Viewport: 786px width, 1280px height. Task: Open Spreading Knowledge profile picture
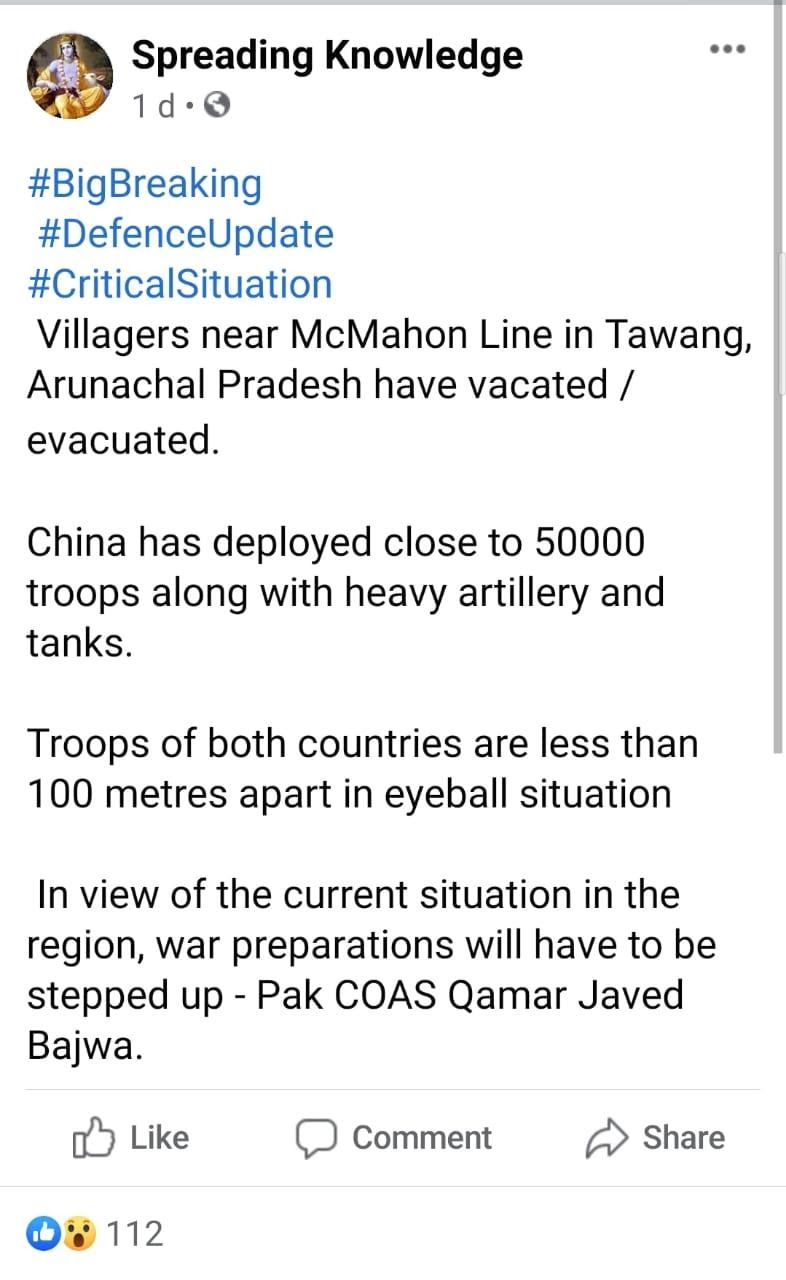70,76
